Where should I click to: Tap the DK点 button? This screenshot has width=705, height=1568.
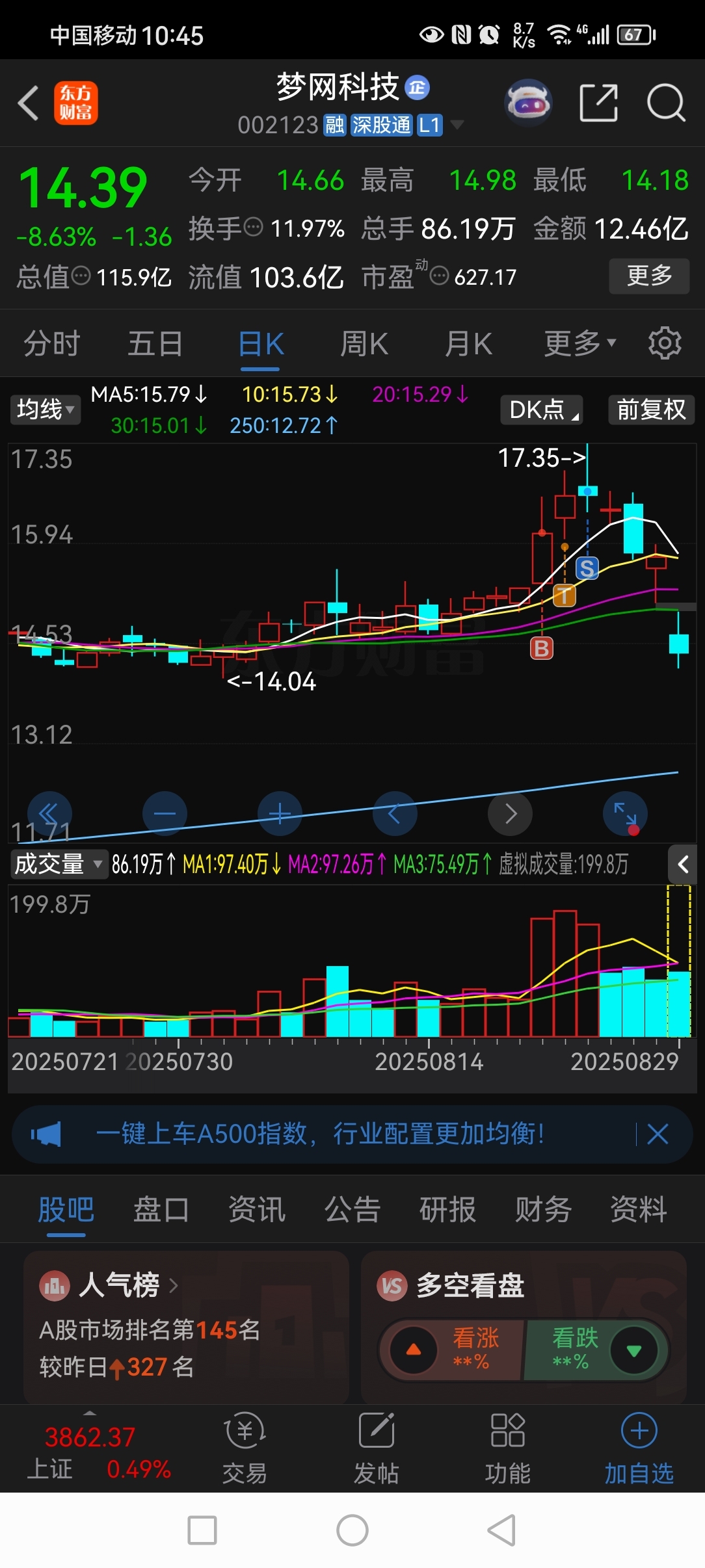tap(542, 410)
